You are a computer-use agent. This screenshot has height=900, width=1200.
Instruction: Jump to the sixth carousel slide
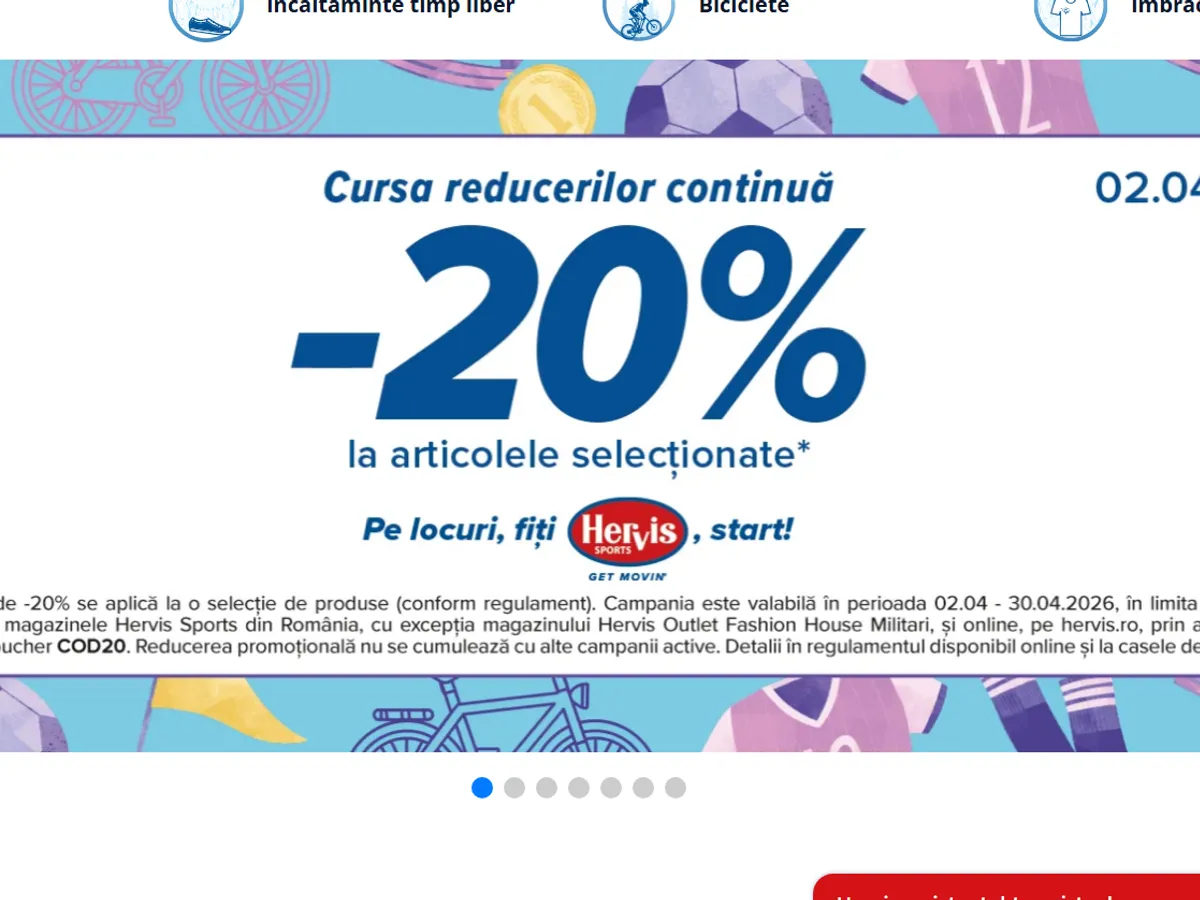pyautogui.click(x=643, y=788)
